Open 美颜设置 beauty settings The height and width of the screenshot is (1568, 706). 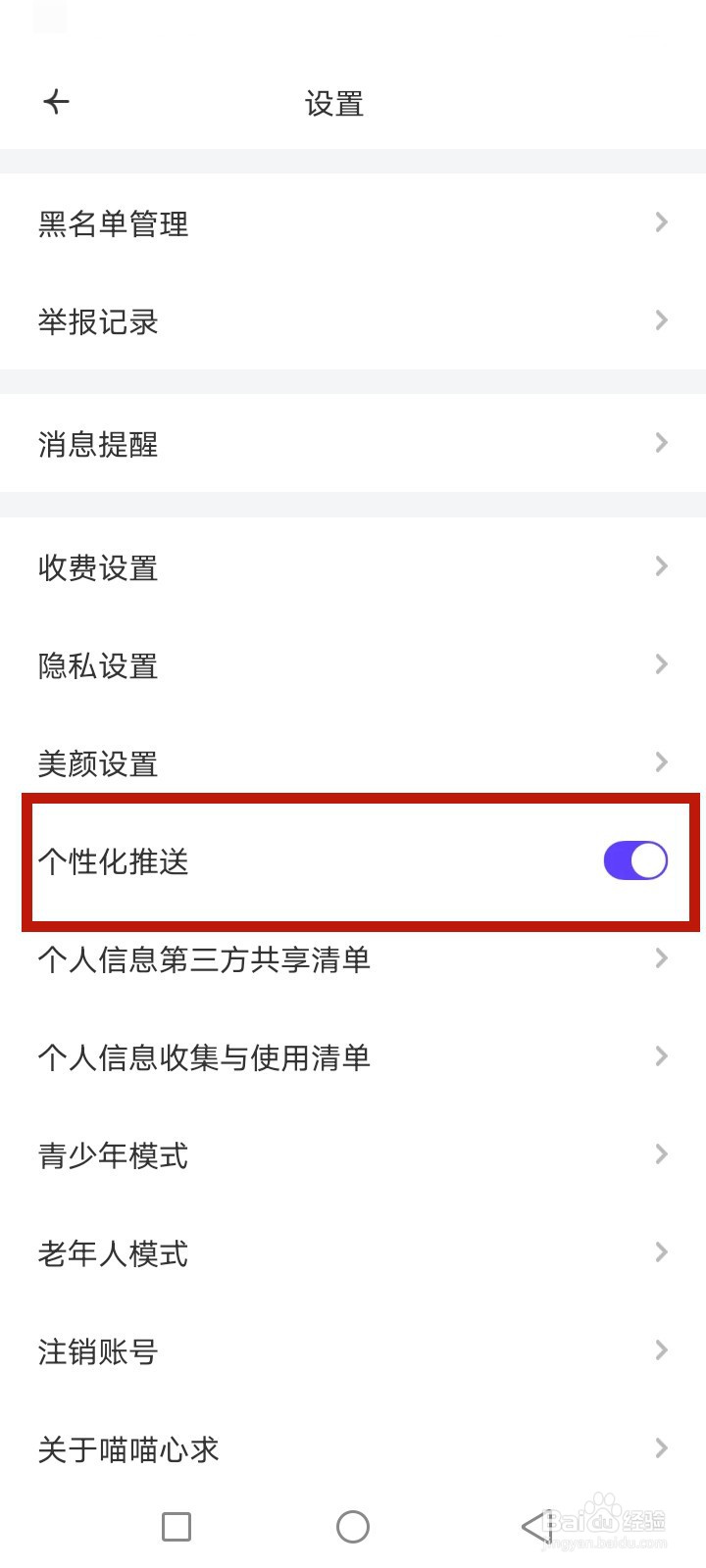(98, 762)
